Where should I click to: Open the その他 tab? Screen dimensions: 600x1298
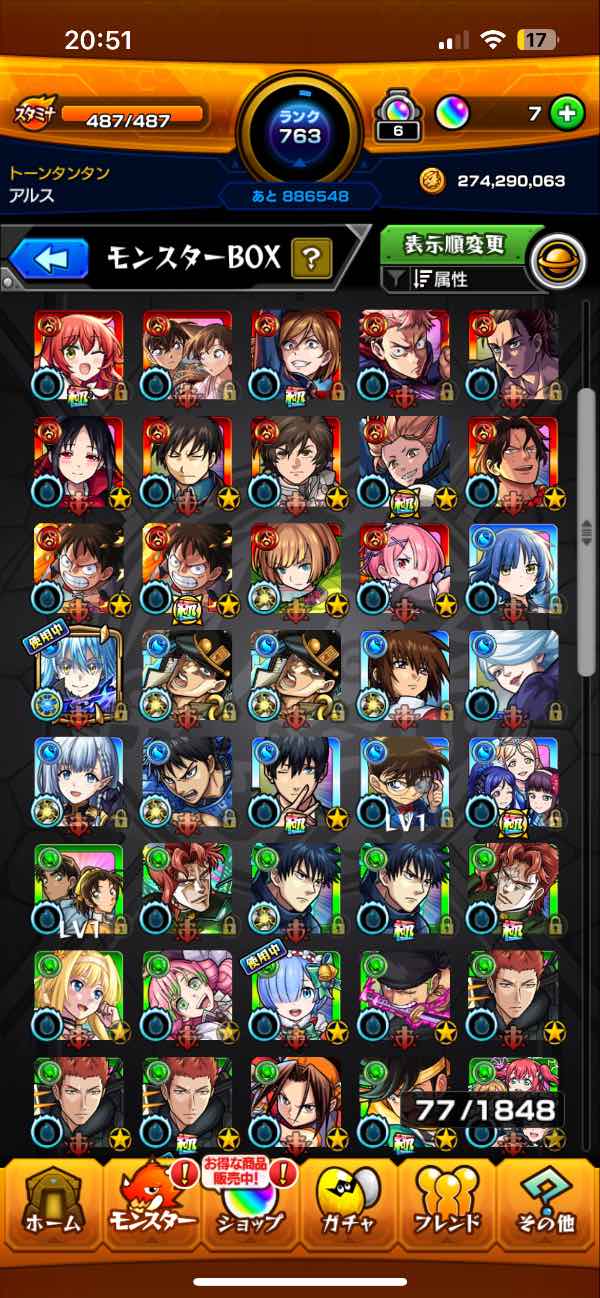tap(547, 1210)
